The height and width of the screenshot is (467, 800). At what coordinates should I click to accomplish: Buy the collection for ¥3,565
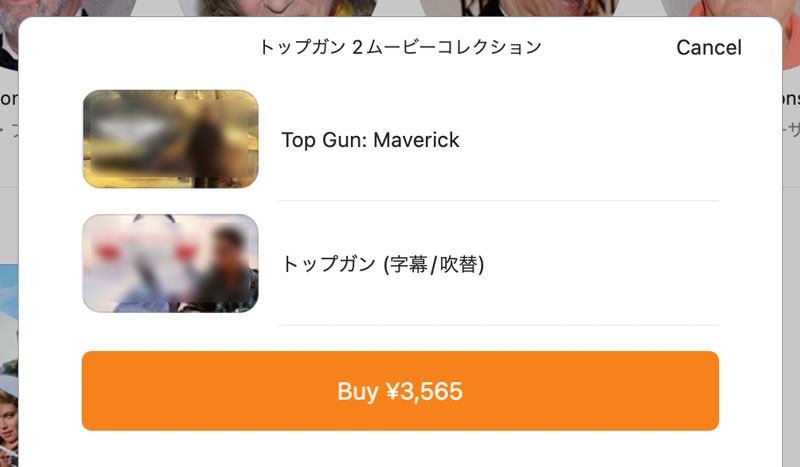click(x=400, y=391)
